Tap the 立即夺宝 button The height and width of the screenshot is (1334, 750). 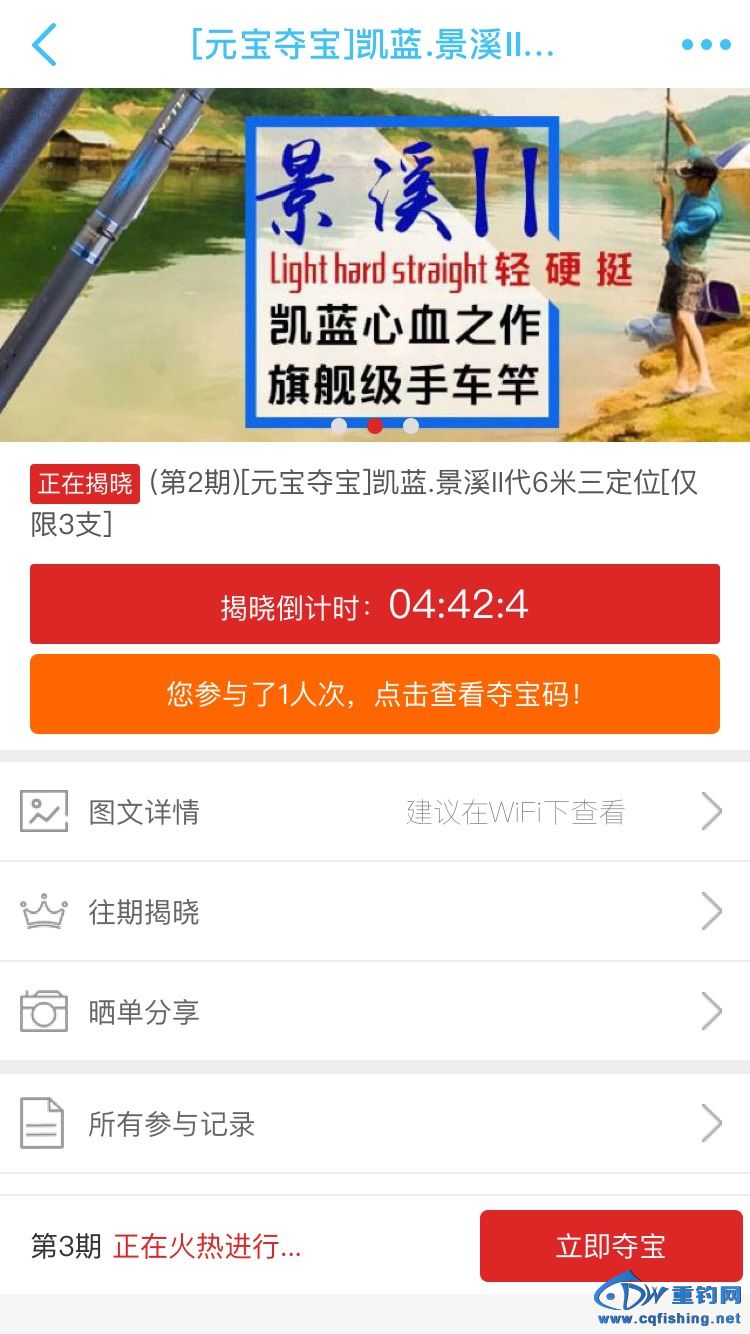coord(610,1246)
